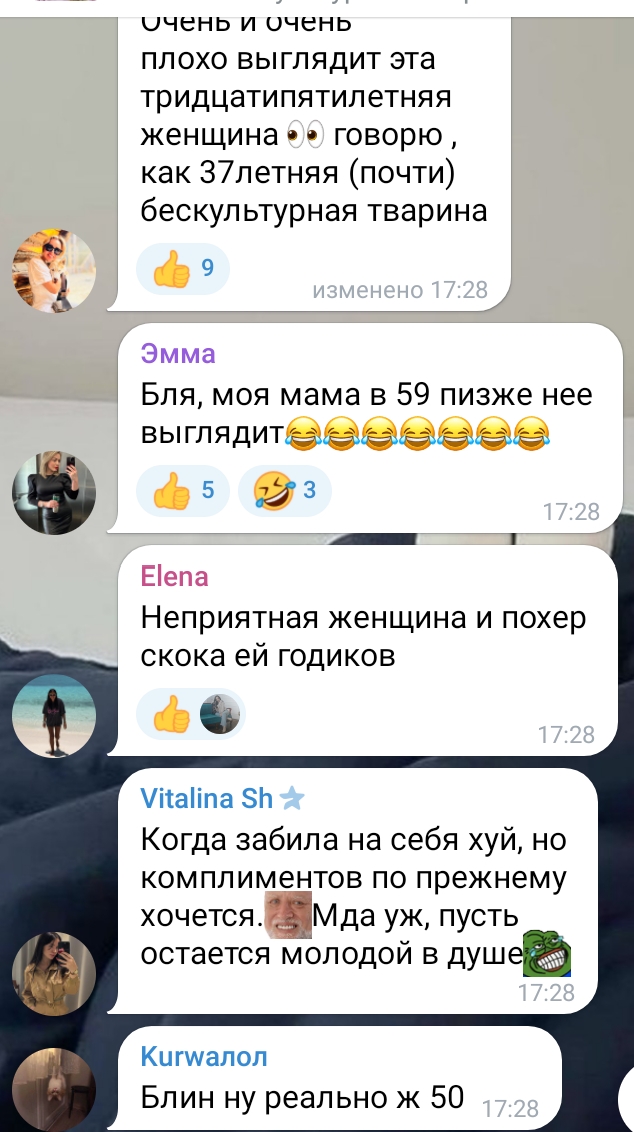Screen dimensions: 634x1132
Task: Open Elena's profile avatar
Action: pos(54,715)
